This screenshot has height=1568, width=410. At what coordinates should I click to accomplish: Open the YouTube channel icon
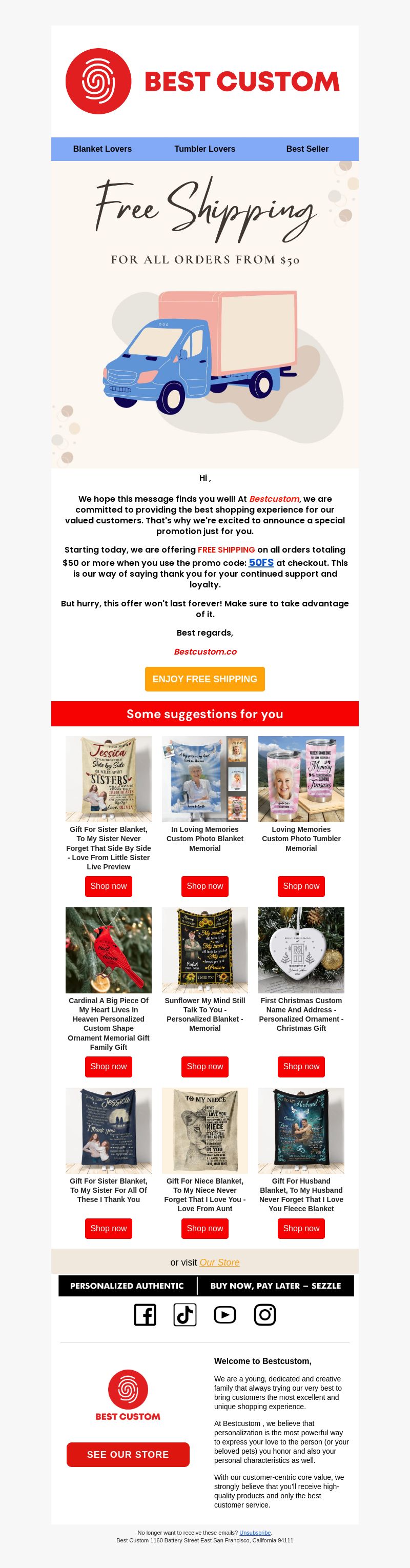(225, 1315)
